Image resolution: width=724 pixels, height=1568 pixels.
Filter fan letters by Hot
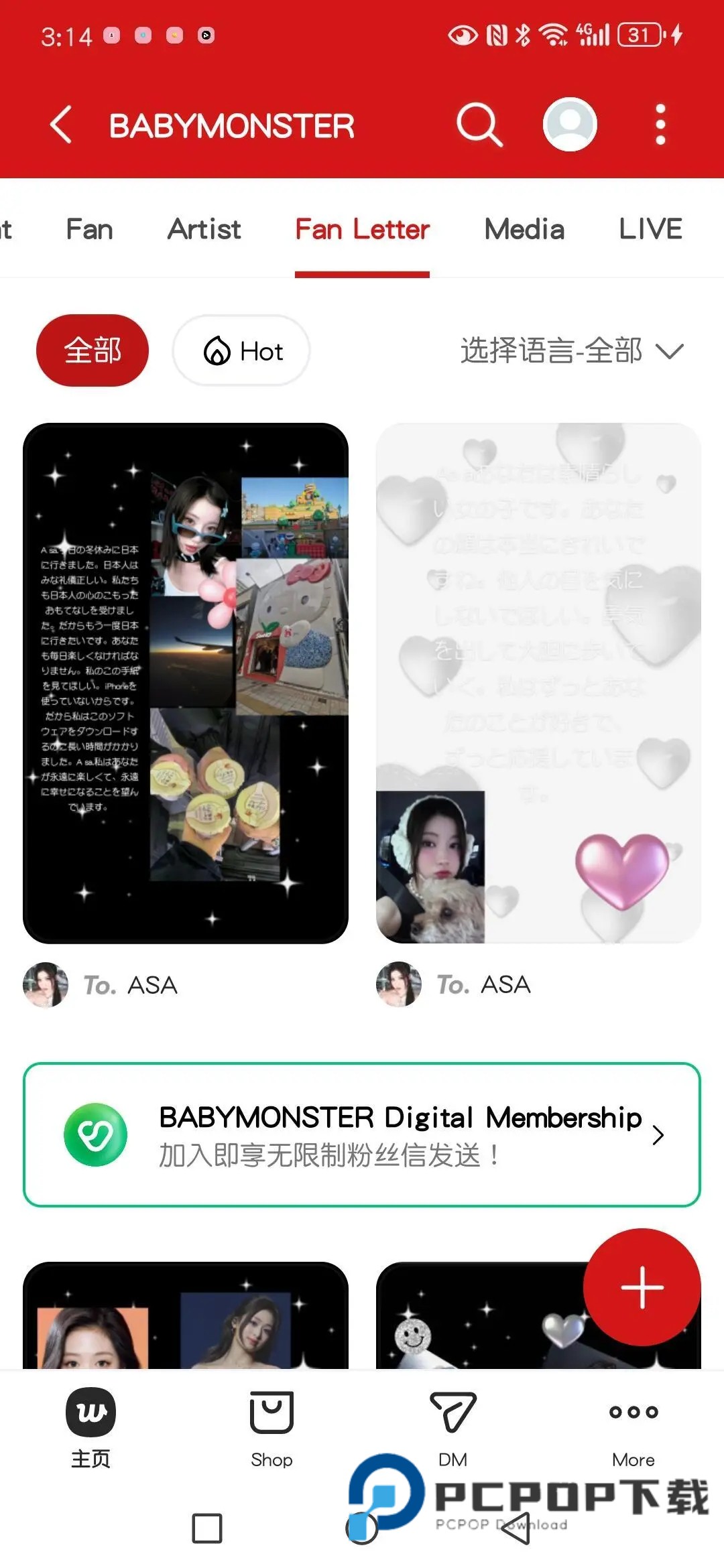[242, 351]
